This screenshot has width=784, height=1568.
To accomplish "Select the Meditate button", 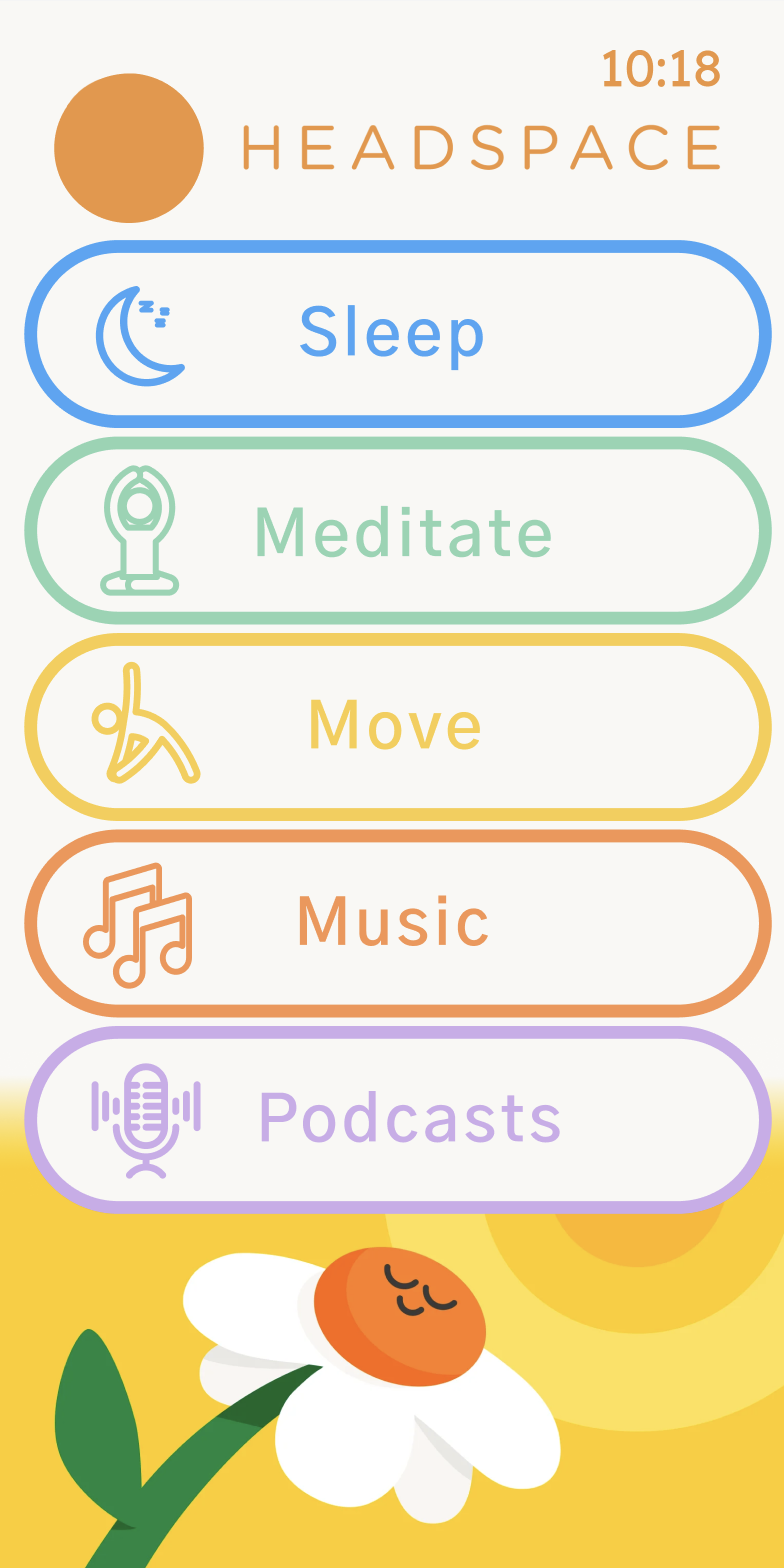I will point(398,531).
